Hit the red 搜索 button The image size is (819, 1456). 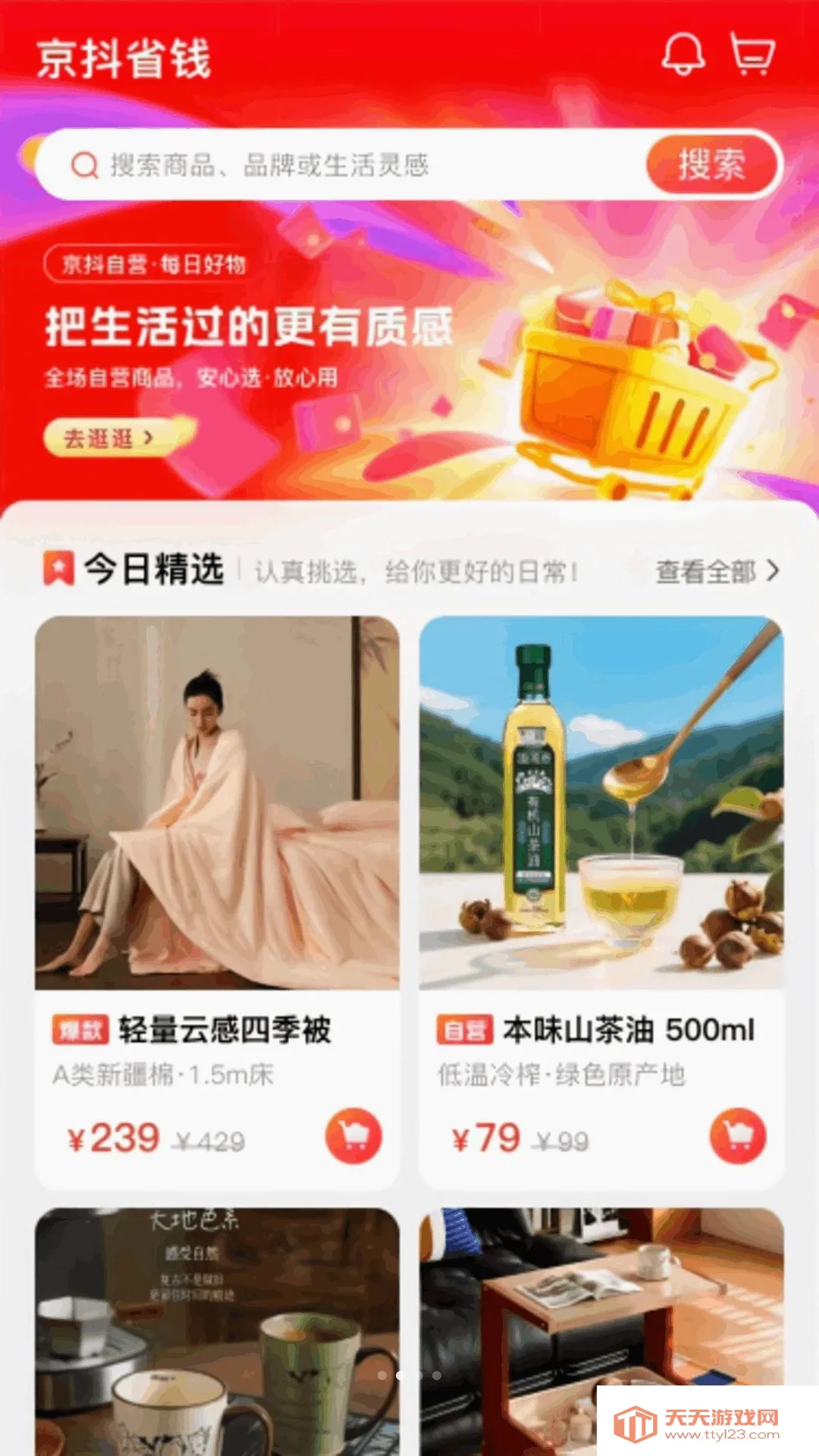(x=712, y=165)
